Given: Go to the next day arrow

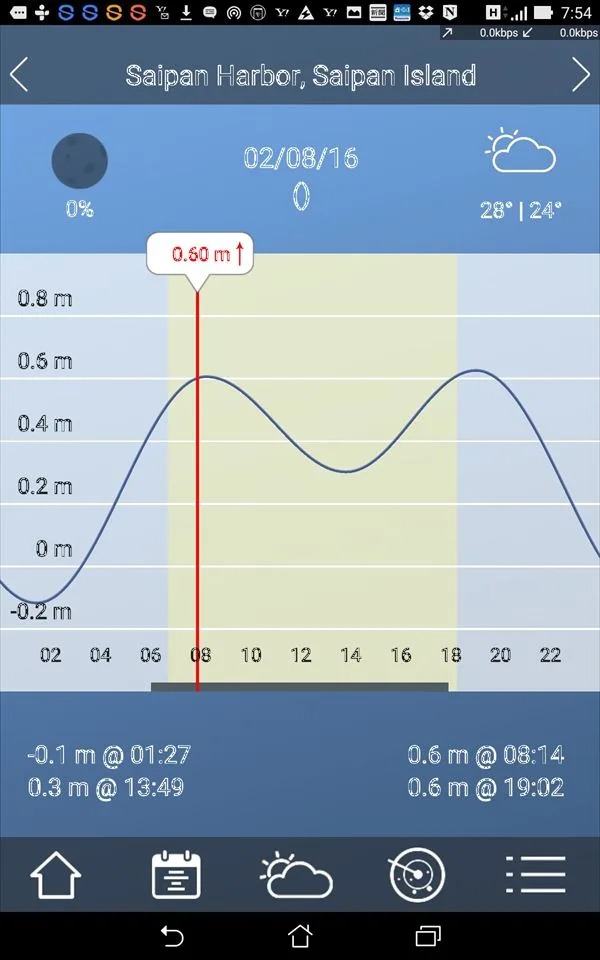Looking at the screenshot, I should 580,75.
